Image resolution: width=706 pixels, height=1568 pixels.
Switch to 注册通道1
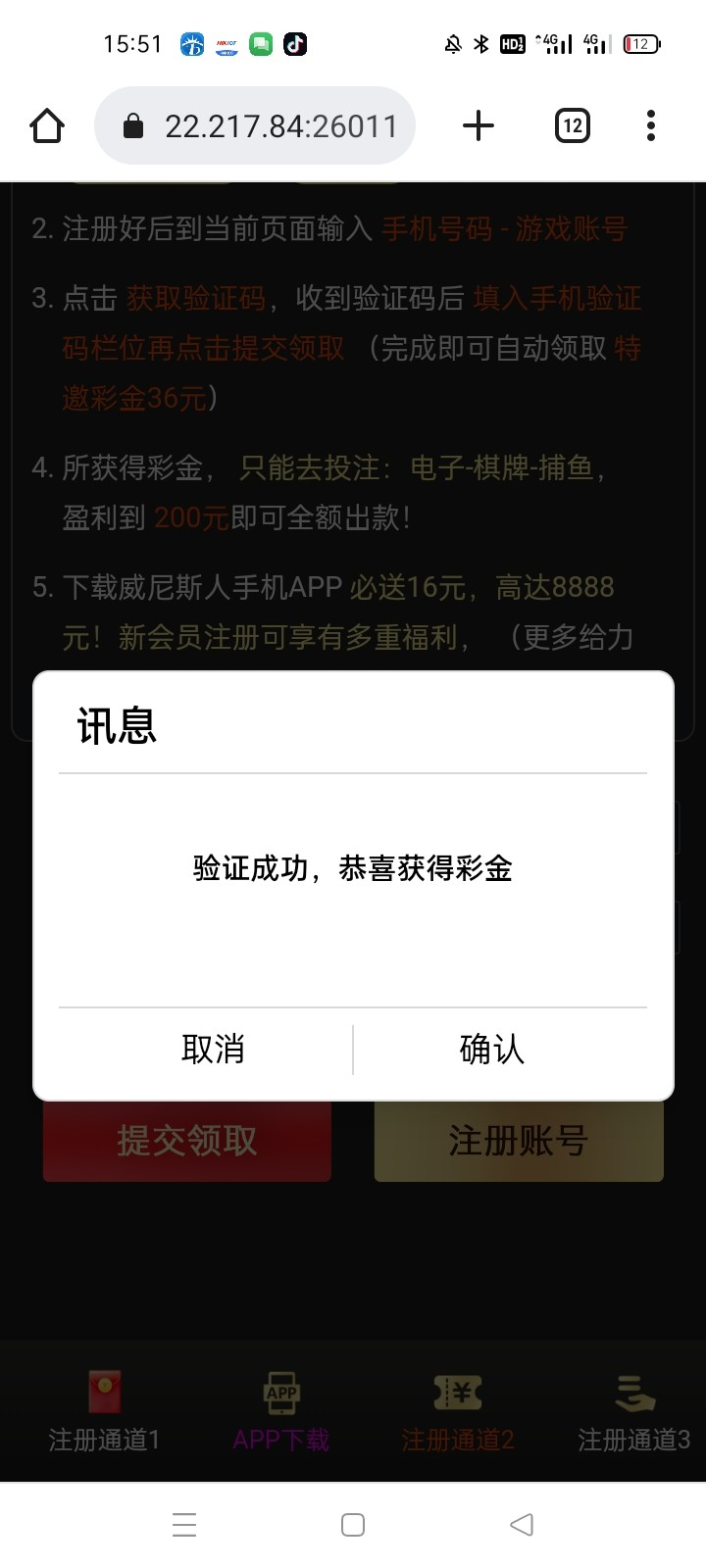pos(104,1411)
